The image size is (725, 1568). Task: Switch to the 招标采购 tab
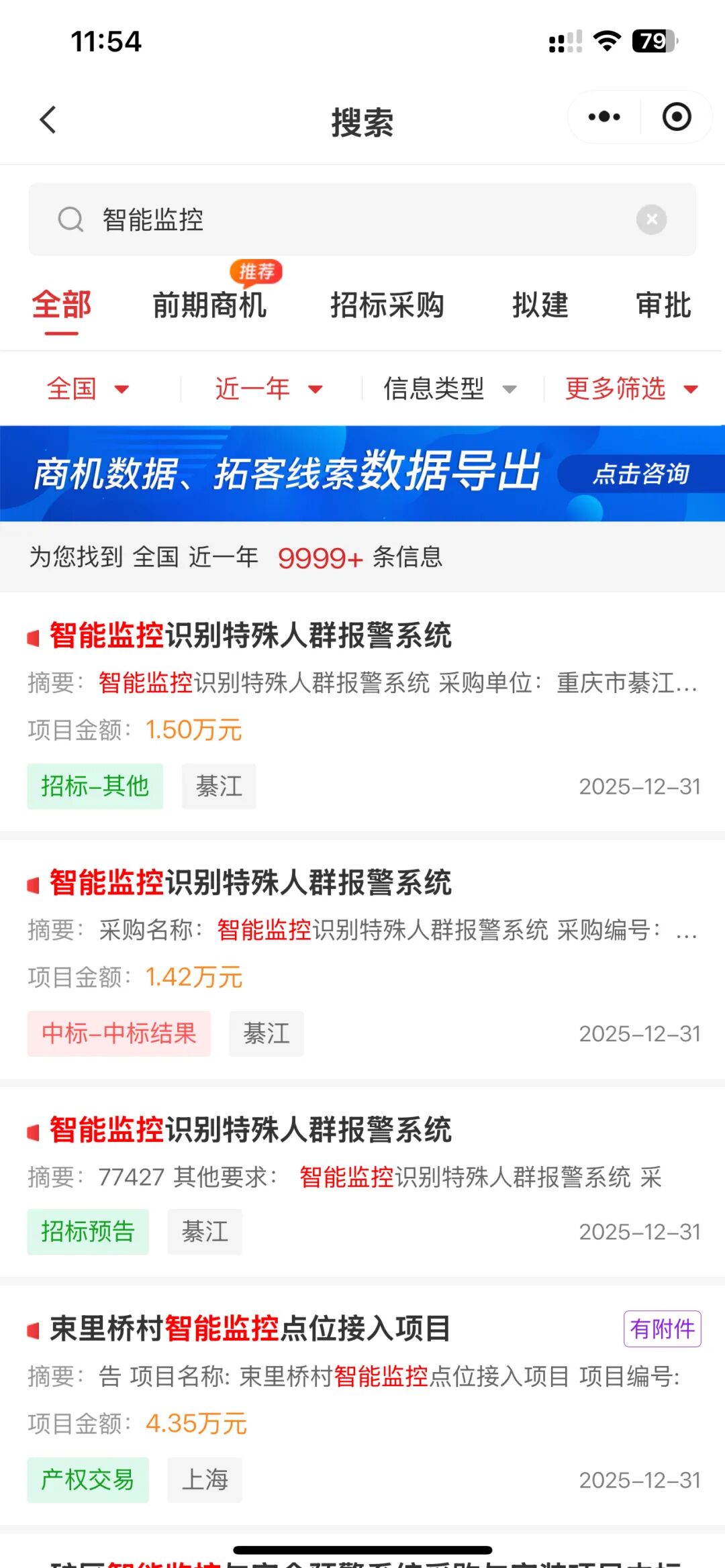[x=387, y=305]
